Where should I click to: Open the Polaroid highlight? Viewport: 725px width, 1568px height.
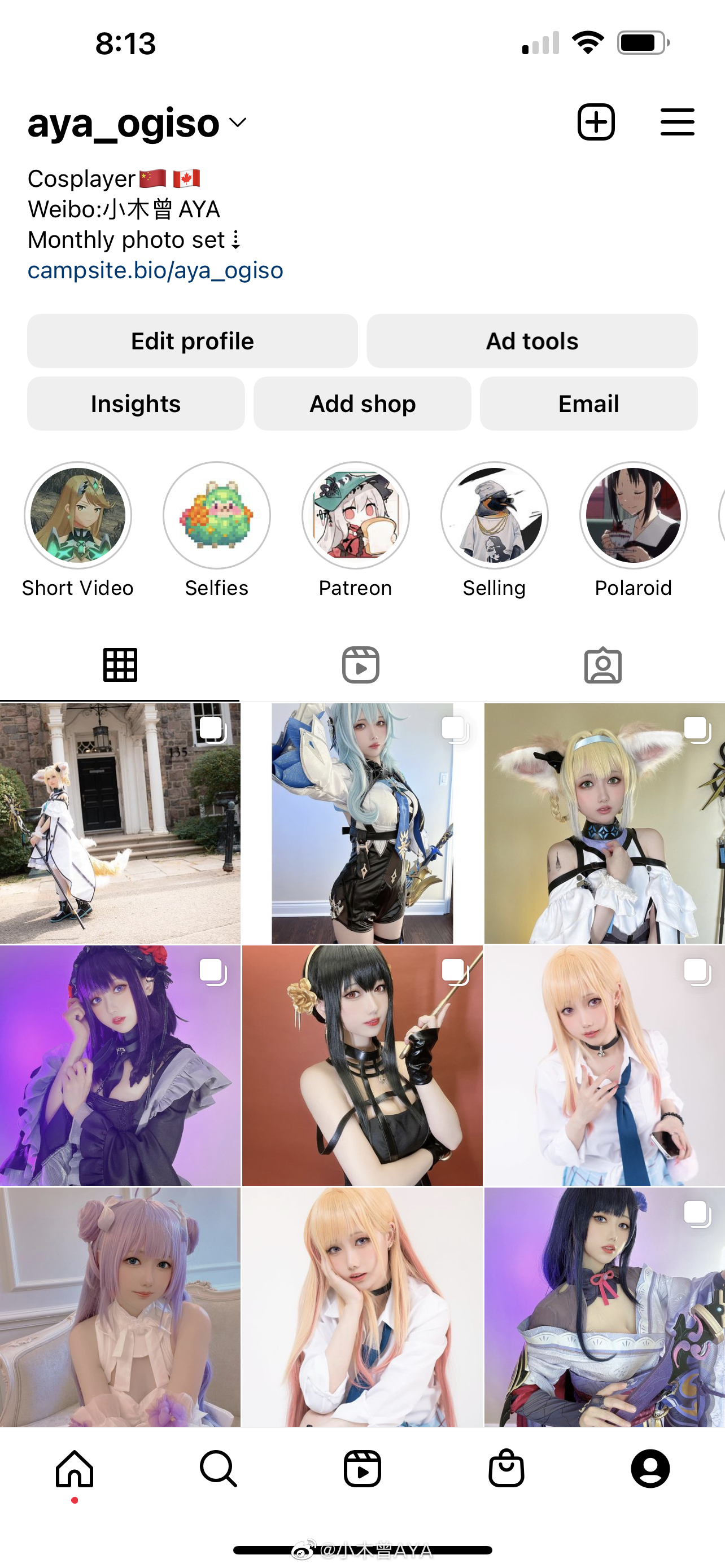pyautogui.click(x=633, y=515)
